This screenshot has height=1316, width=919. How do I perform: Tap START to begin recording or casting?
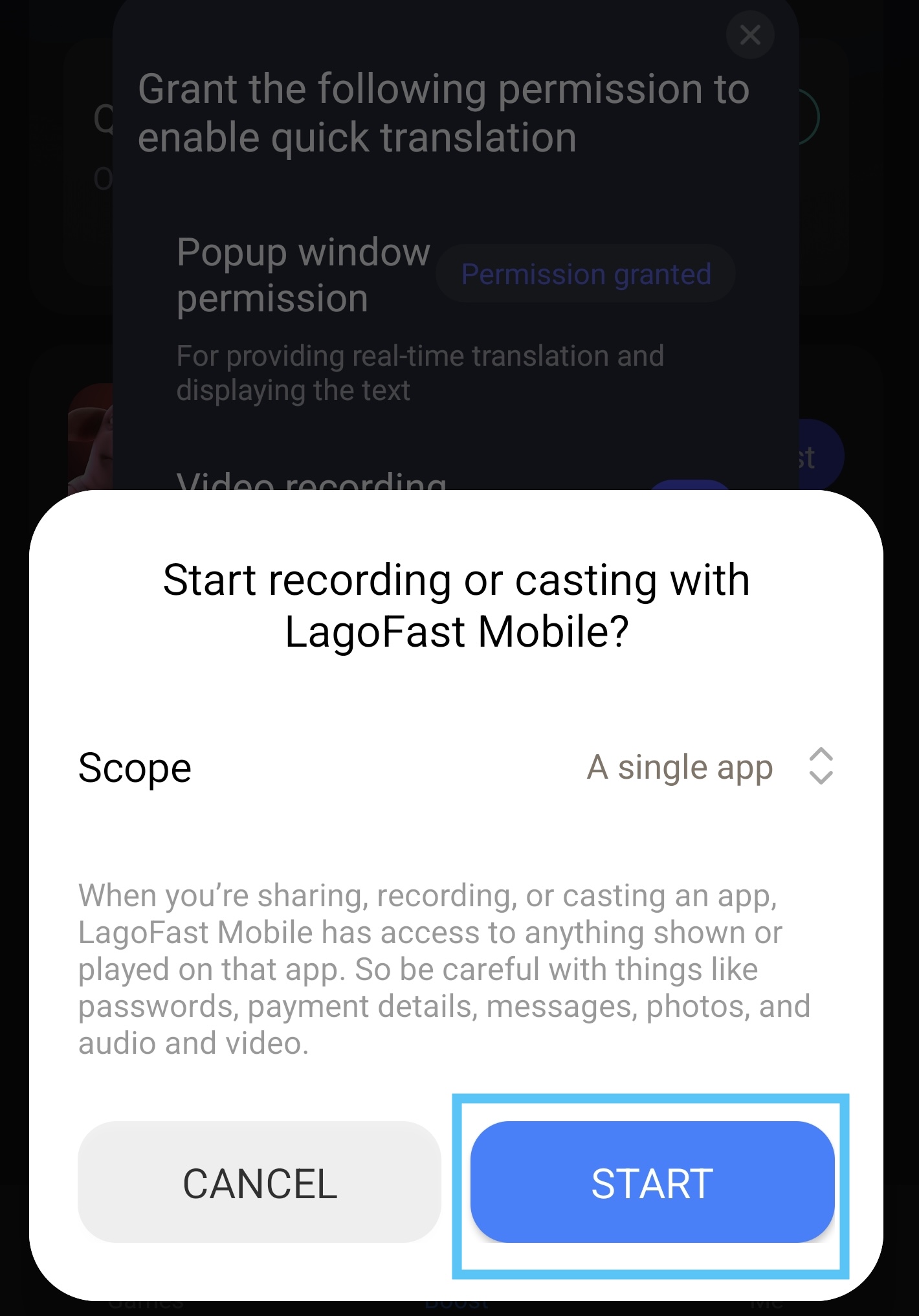click(x=652, y=1182)
